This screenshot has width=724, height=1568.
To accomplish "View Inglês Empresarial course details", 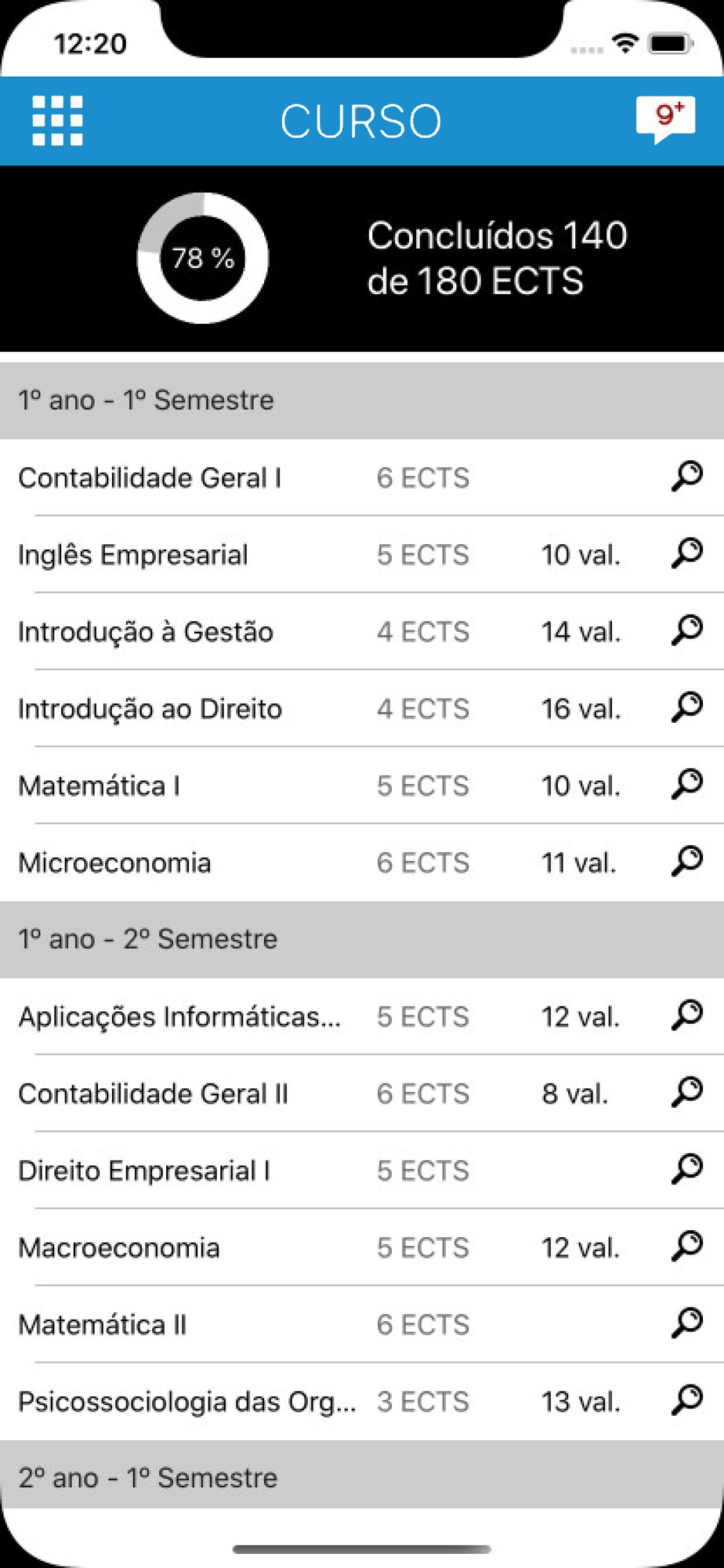I will tap(686, 553).
